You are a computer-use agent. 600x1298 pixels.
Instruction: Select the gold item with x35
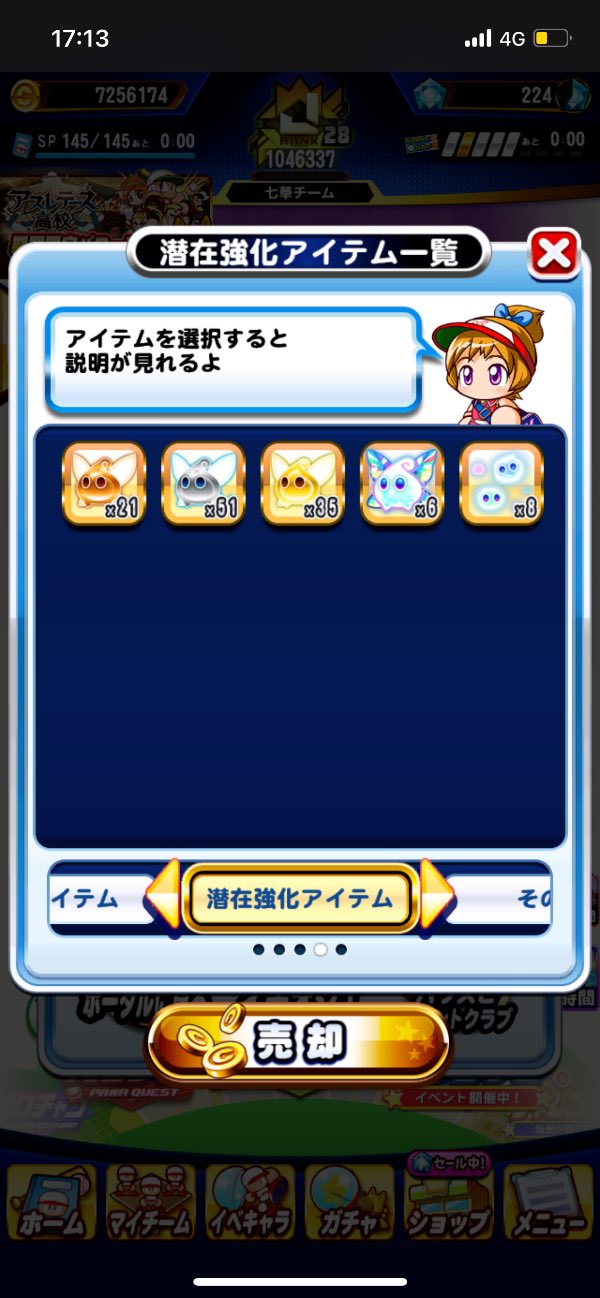coord(302,484)
